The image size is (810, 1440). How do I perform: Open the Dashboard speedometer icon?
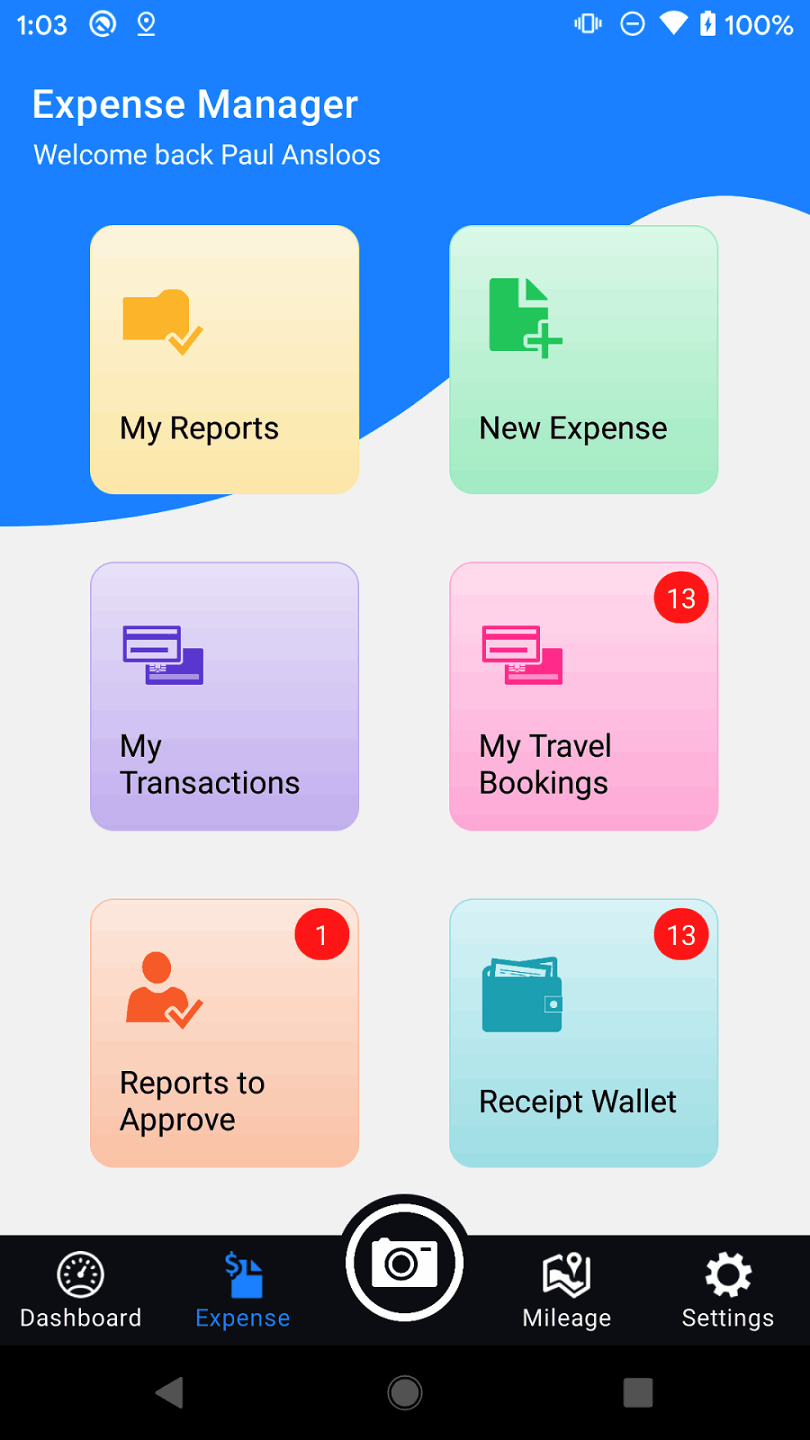(80, 1275)
